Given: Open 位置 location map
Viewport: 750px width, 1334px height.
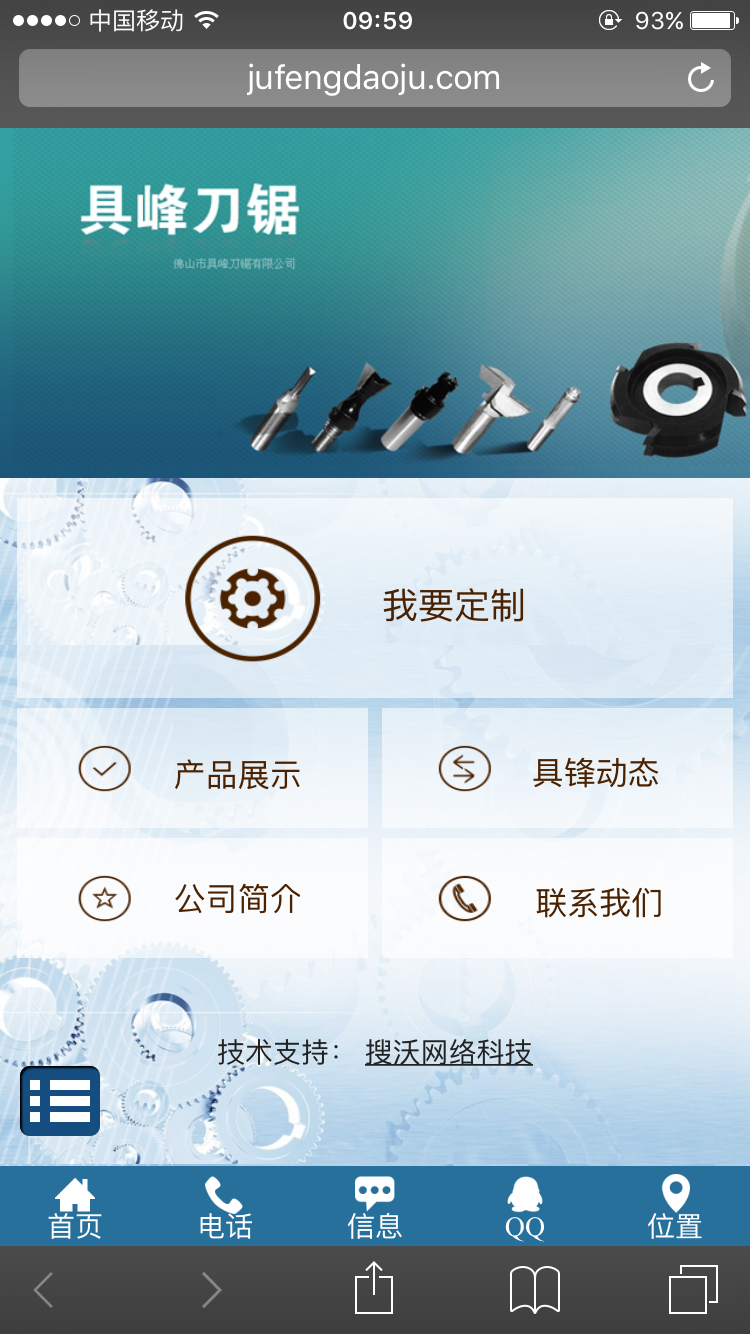Looking at the screenshot, I should 675,1208.
